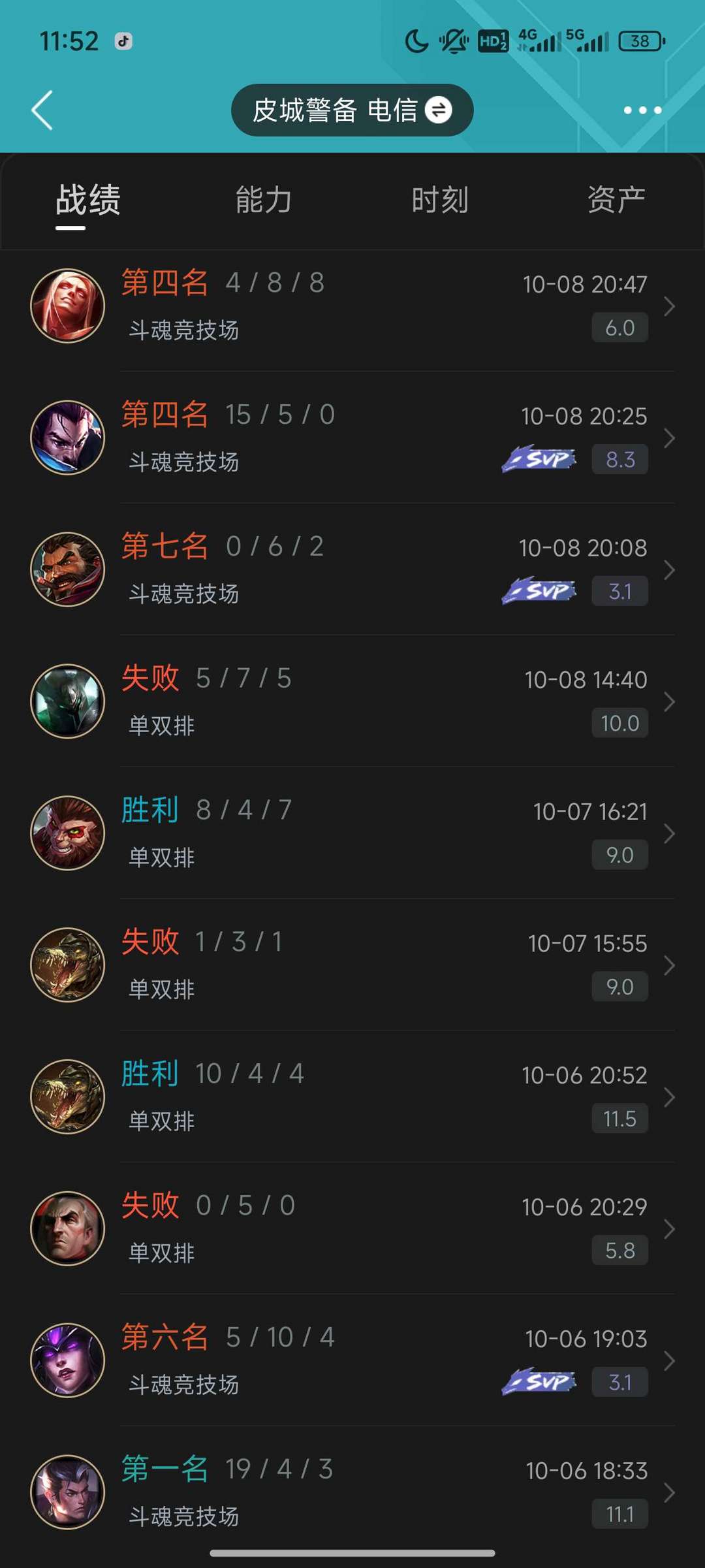Tap the Yasuo champion portrait

coord(67,437)
